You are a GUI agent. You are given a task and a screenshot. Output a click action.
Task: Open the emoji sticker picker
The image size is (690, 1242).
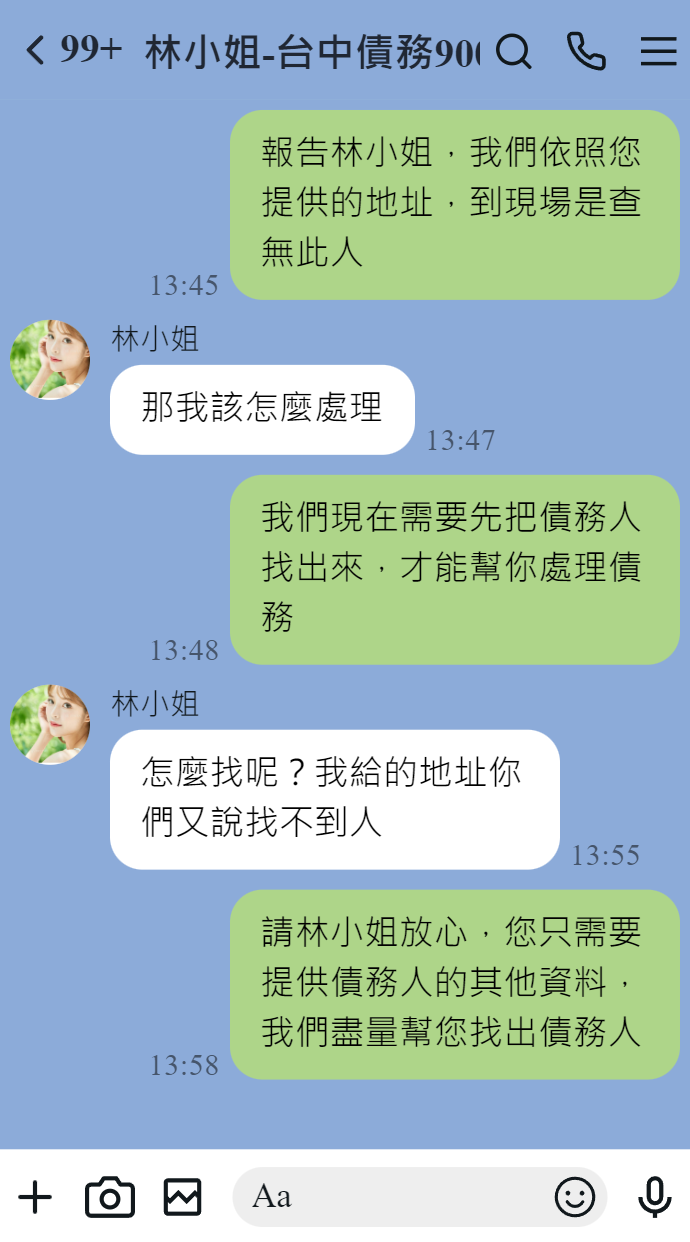(x=575, y=1197)
